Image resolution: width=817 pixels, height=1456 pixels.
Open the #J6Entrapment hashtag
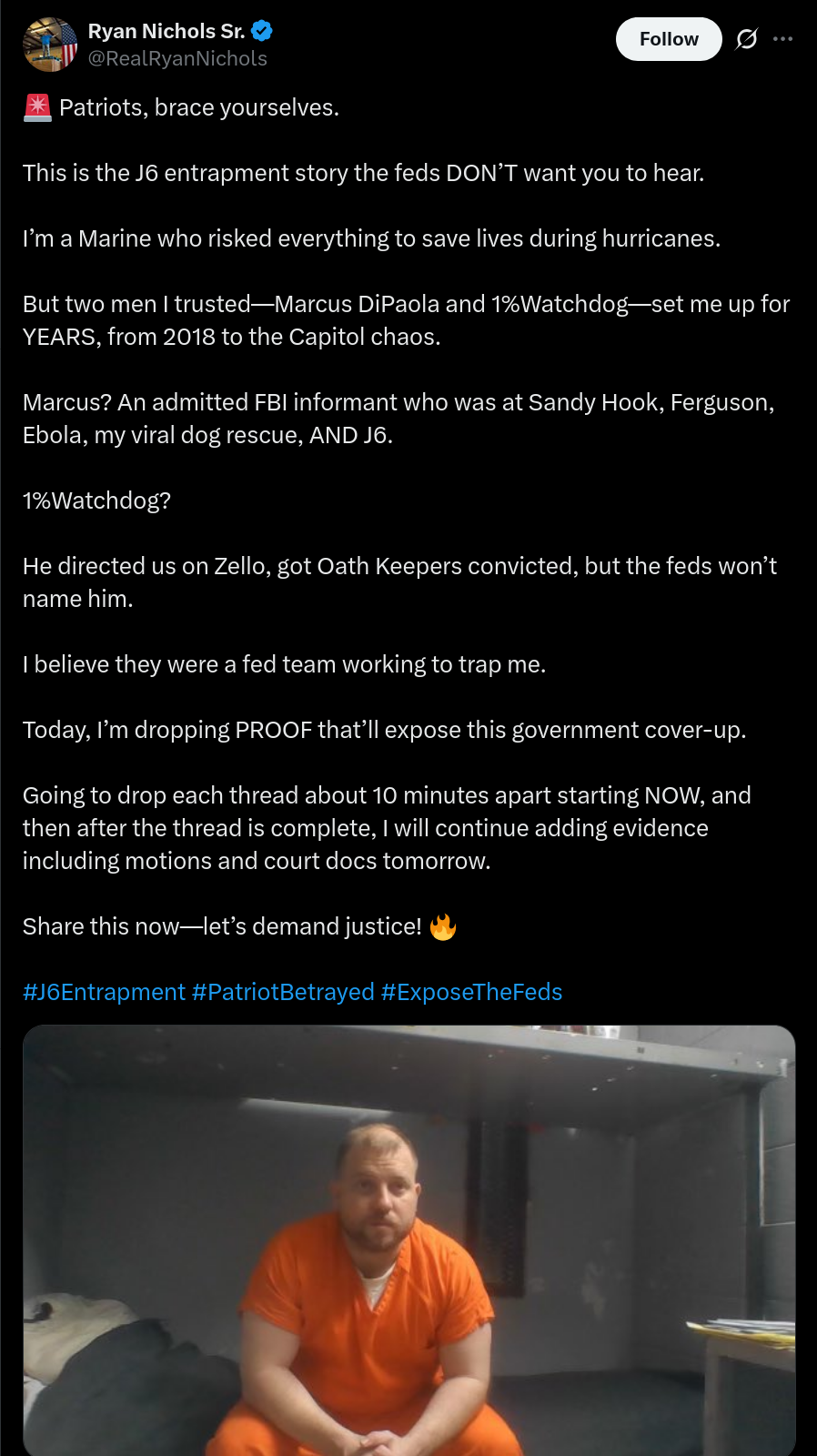tap(104, 992)
